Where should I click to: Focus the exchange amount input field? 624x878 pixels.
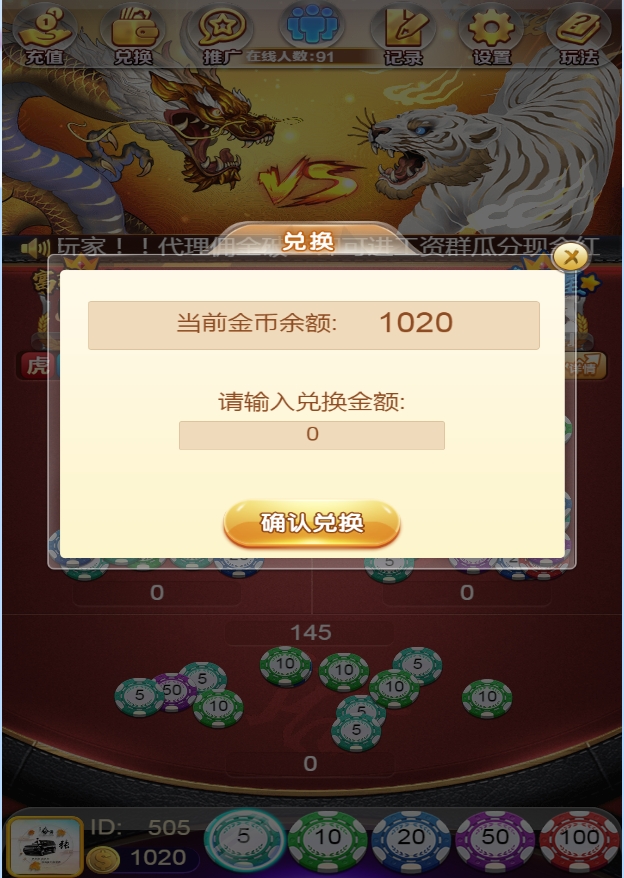click(x=312, y=435)
